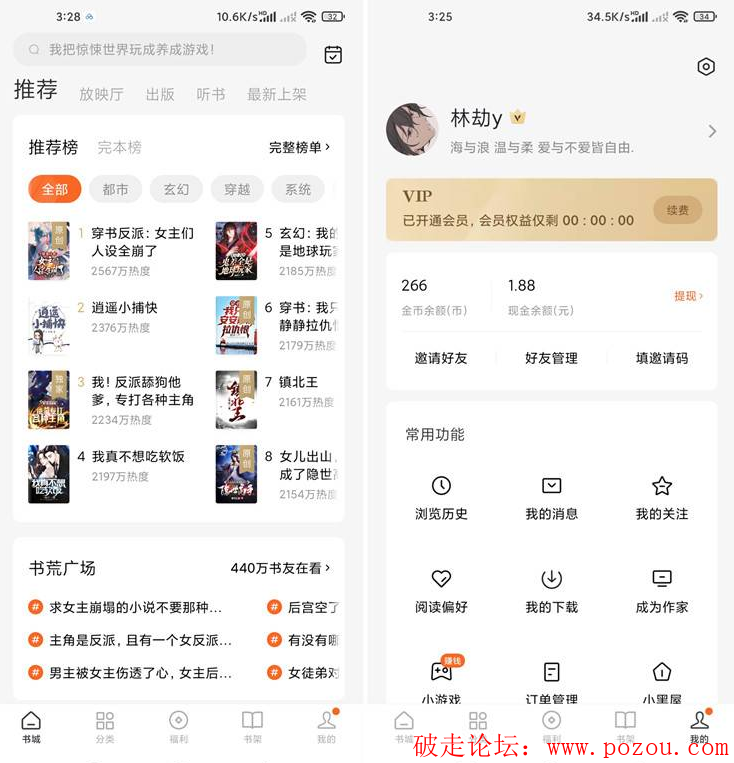Open the 林劫y profile row
734x763 pixels.
click(550, 131)
